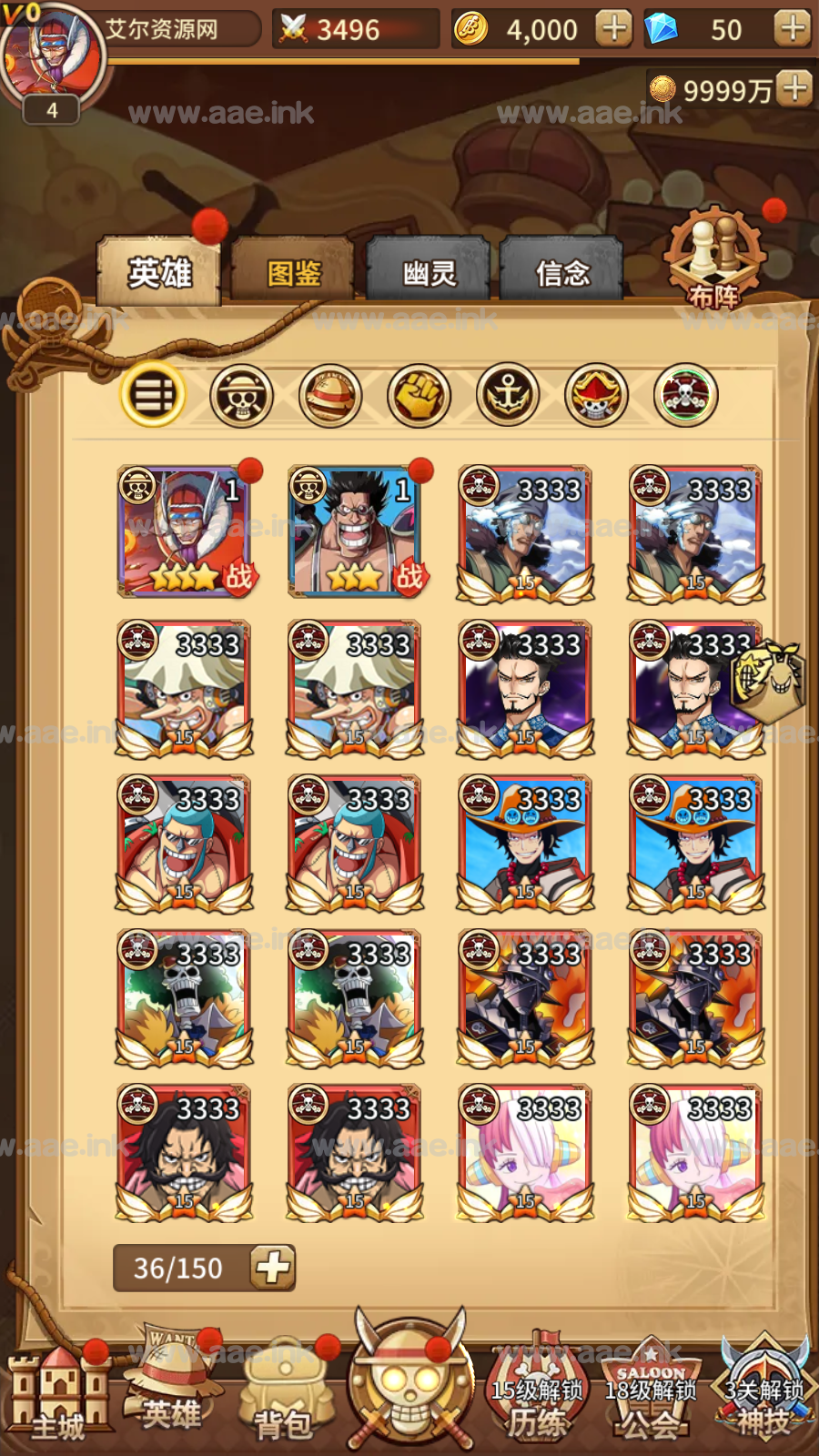The image size is (819, 1456).
Task: Filter heroes by anchor icon
Action: (x=508, y=395)
